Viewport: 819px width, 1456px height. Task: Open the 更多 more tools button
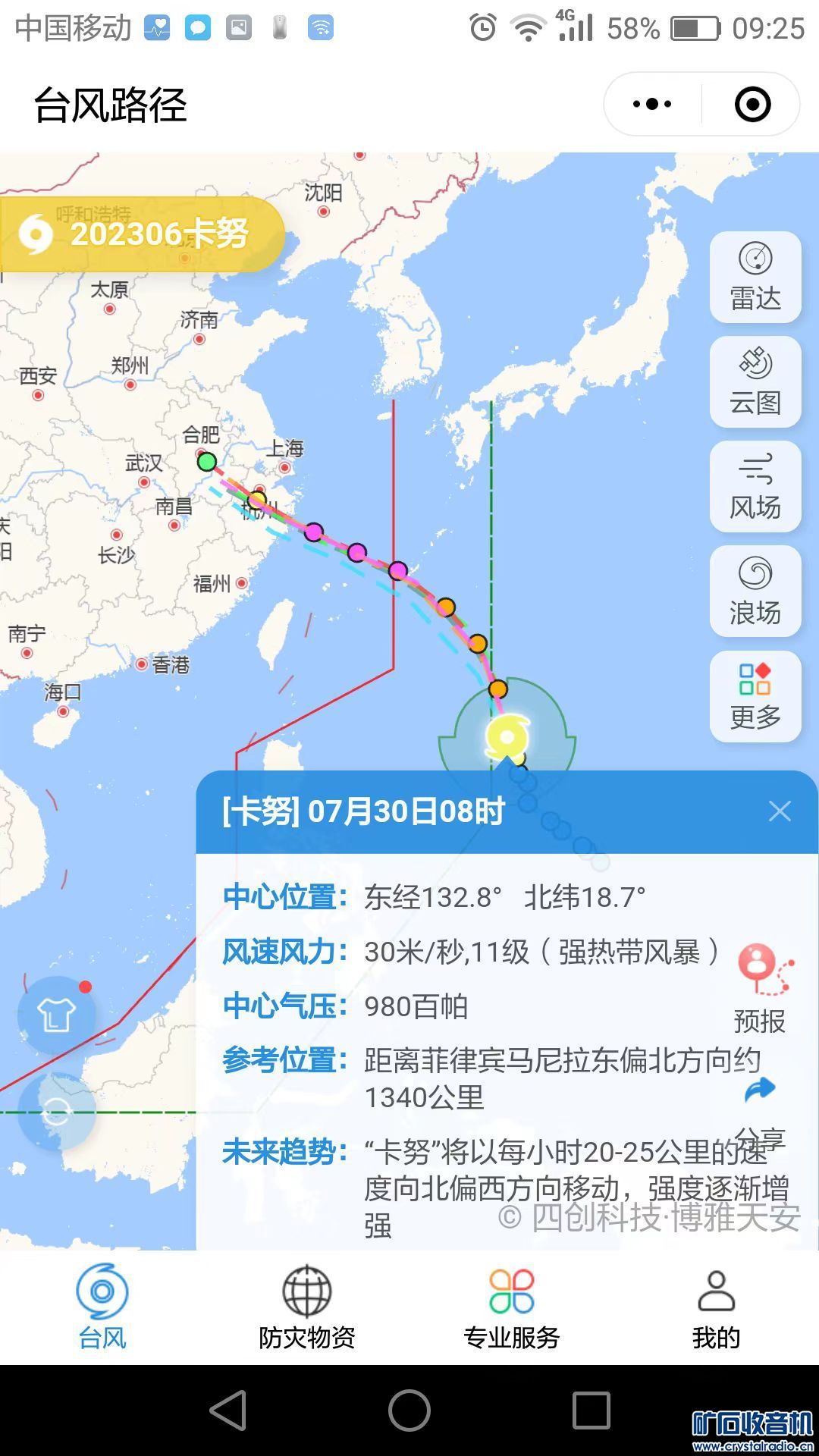[755, 695]
